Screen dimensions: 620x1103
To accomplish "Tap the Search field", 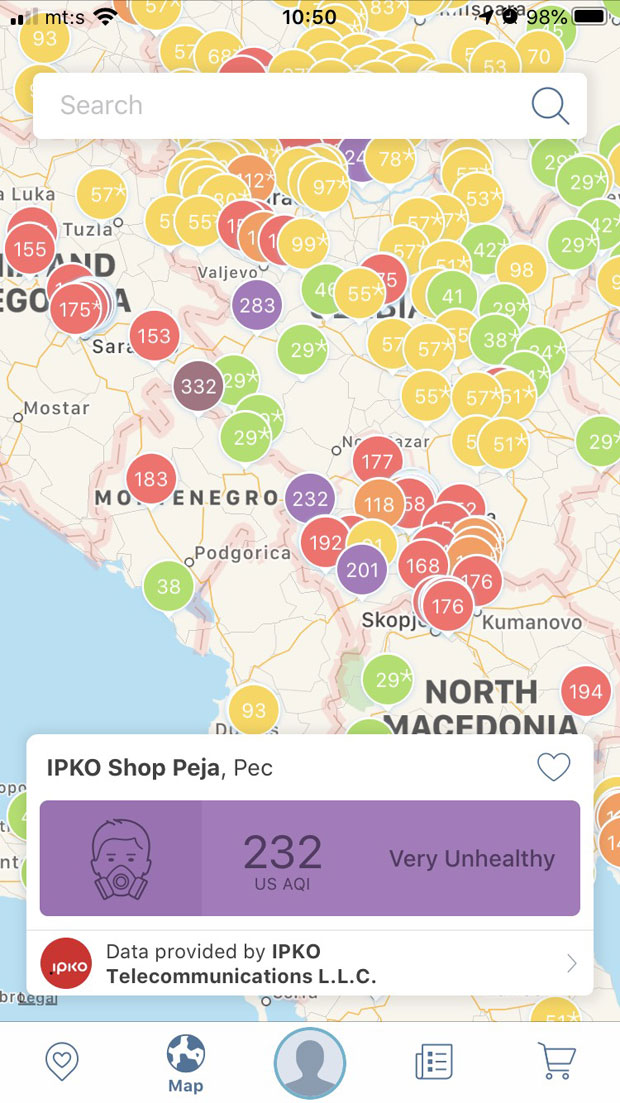I will (x=280, y=105).
